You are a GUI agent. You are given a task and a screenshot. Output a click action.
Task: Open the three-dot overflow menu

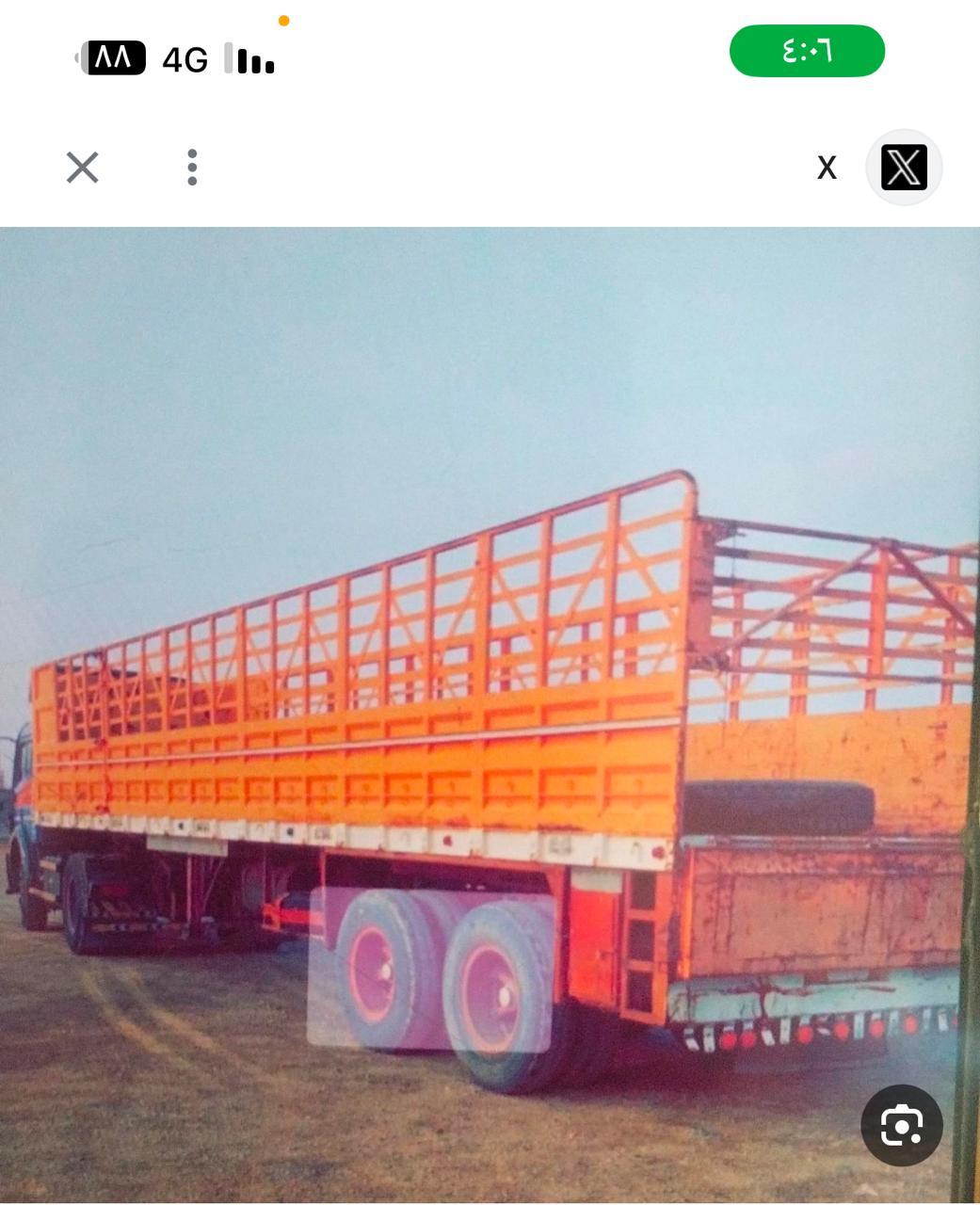click(192, 168)
